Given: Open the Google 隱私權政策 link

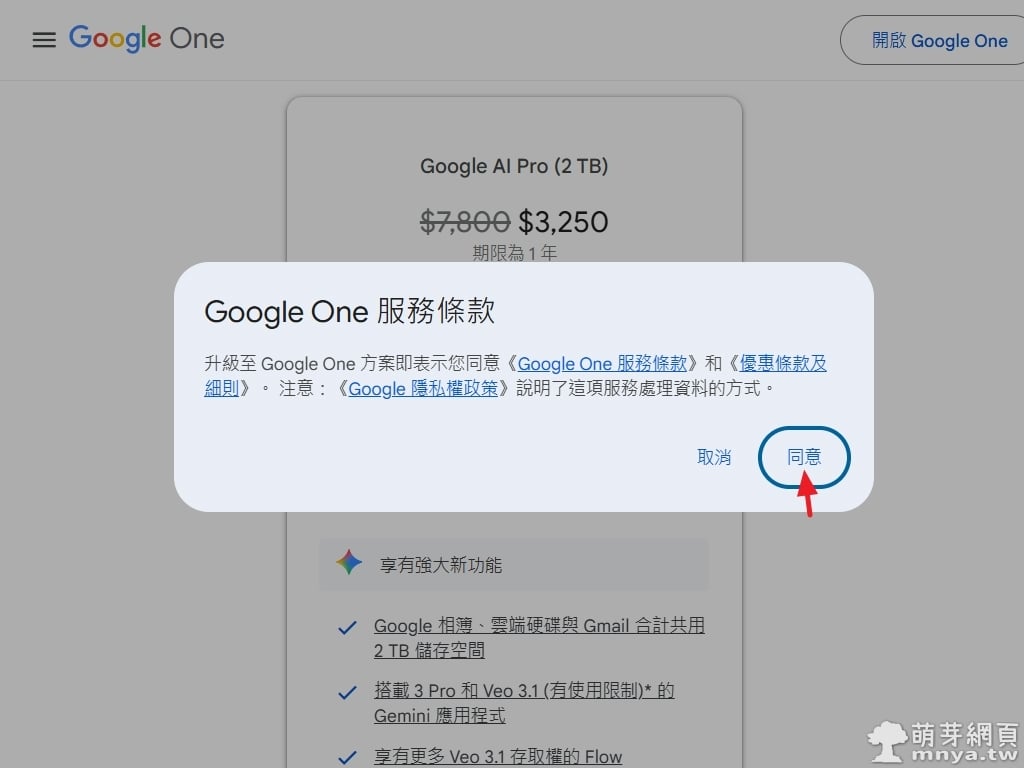Looking at the screenshot, I should (423, 389).
